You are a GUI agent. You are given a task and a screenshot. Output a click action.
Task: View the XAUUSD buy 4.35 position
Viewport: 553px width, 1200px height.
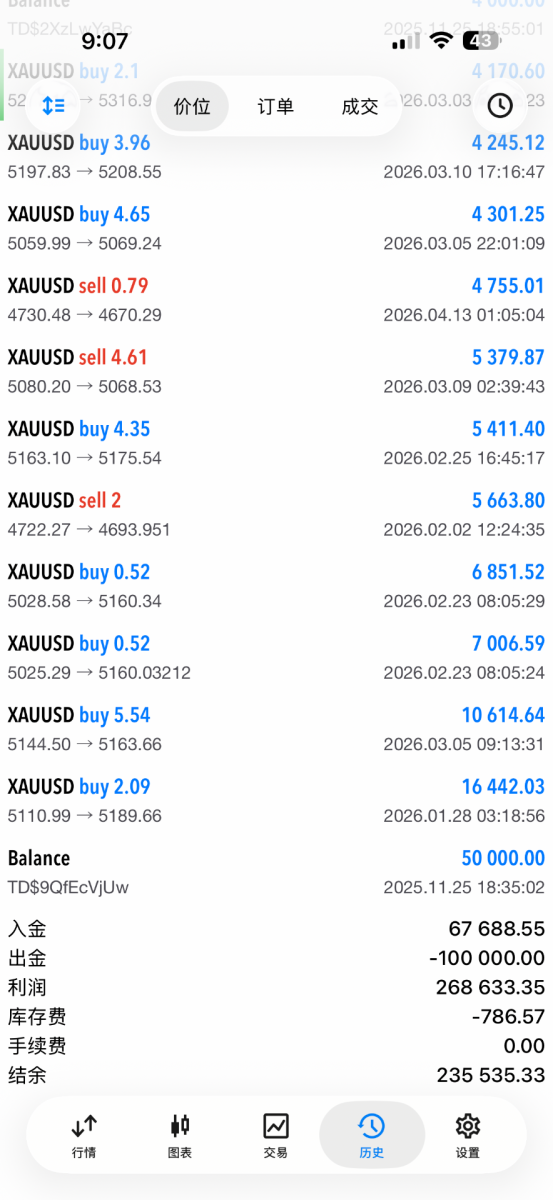(276, 443)
